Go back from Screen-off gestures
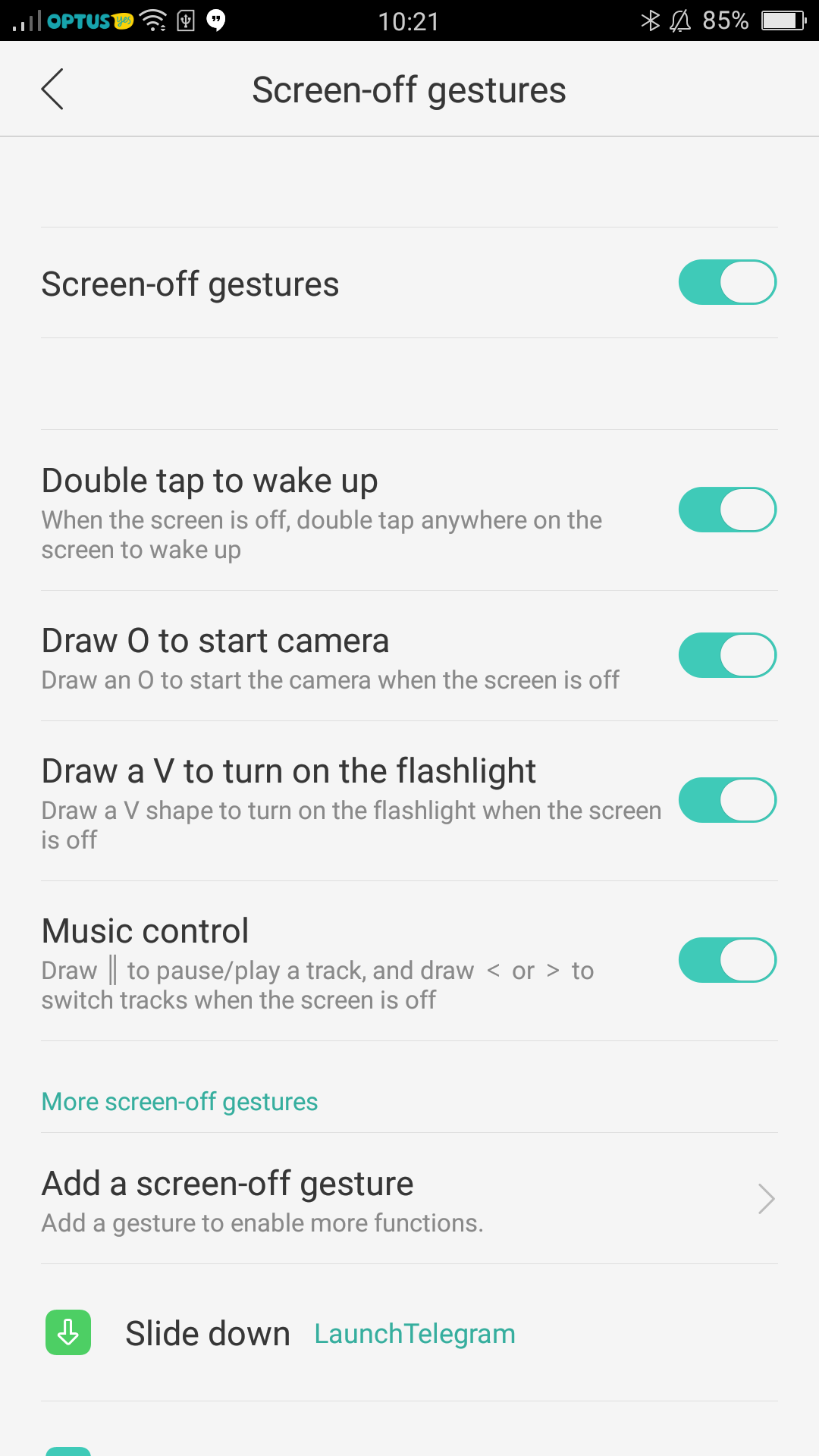 point(52,89)
